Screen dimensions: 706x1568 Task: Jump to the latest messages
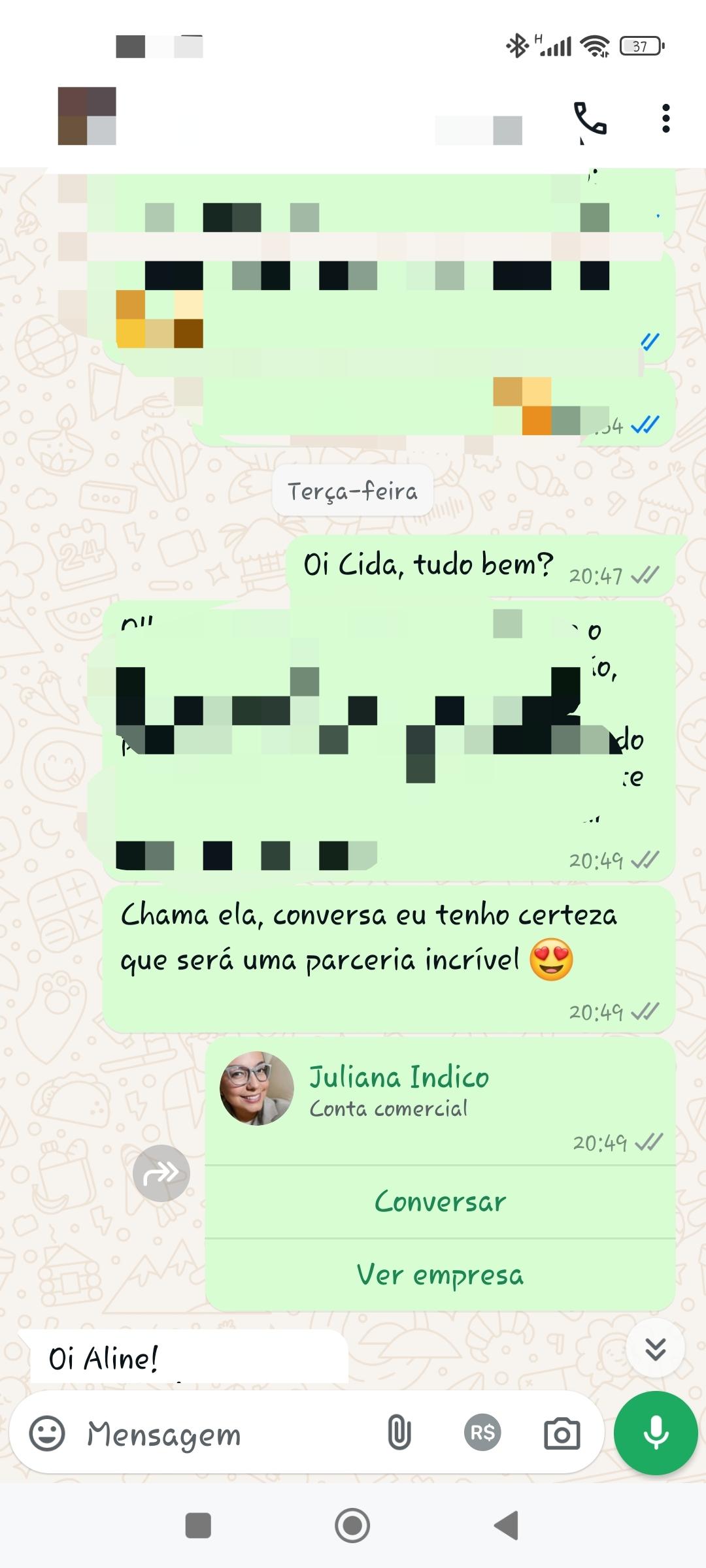point(655,1348)
